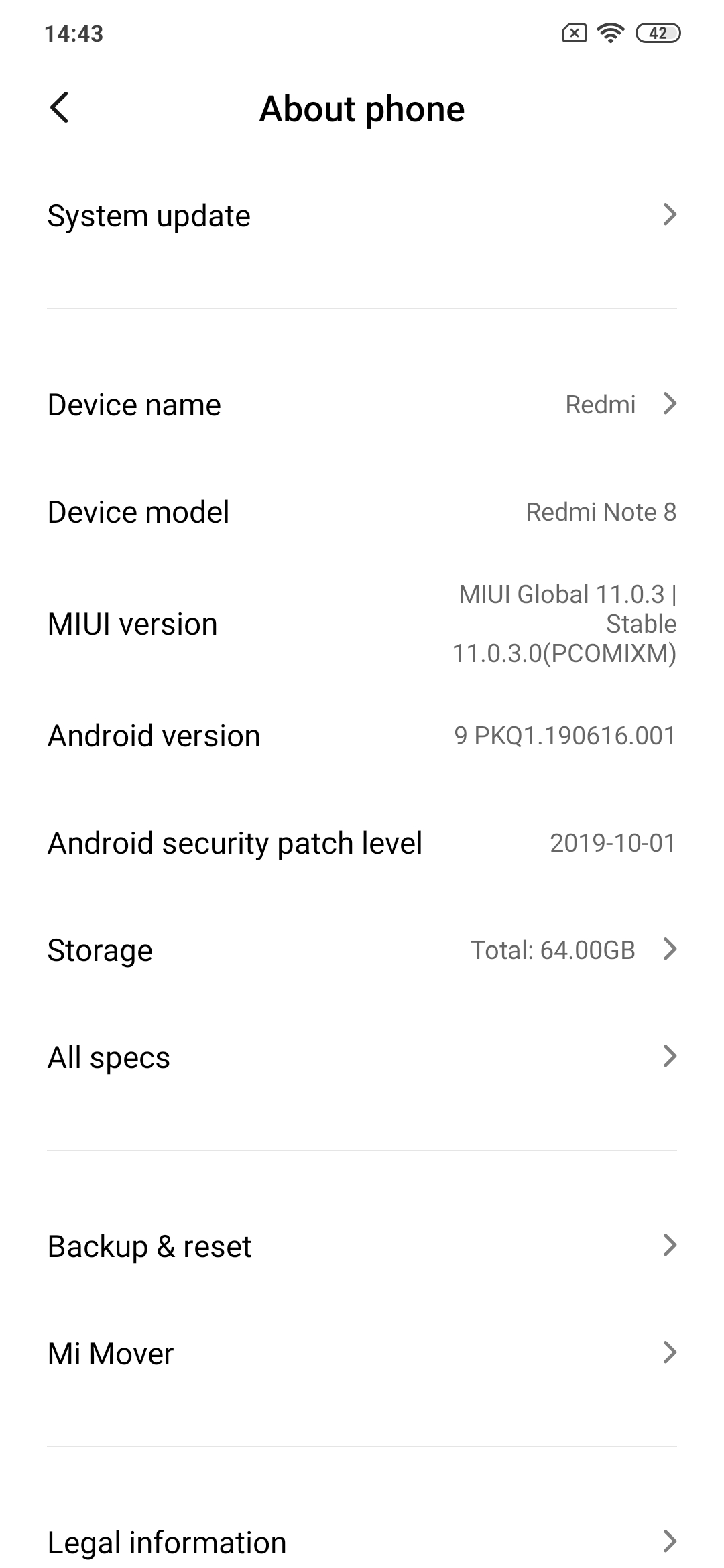Open System update
The width and height of the screenshot is (724, 1568).
(362, 216)
